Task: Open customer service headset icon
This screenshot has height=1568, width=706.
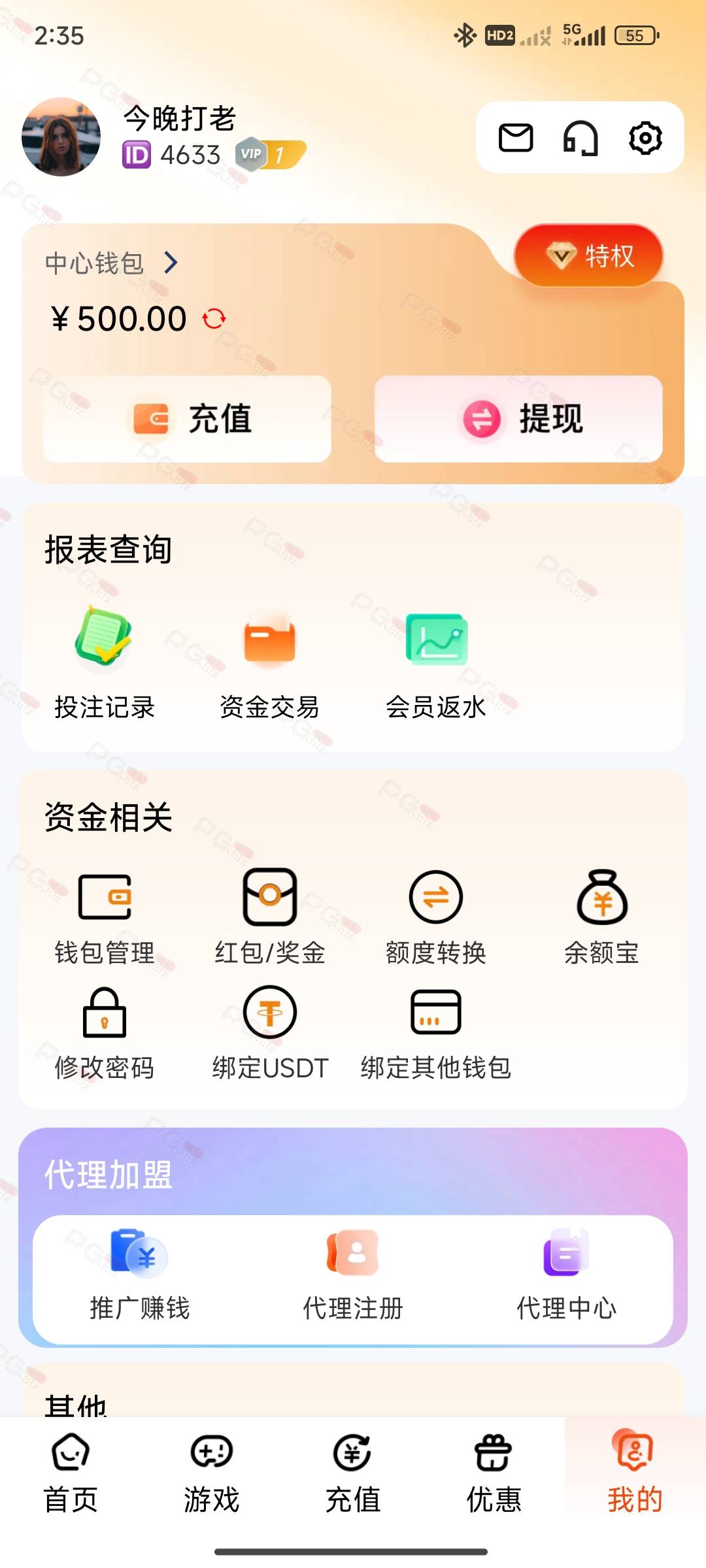Action: click(580, 138)
